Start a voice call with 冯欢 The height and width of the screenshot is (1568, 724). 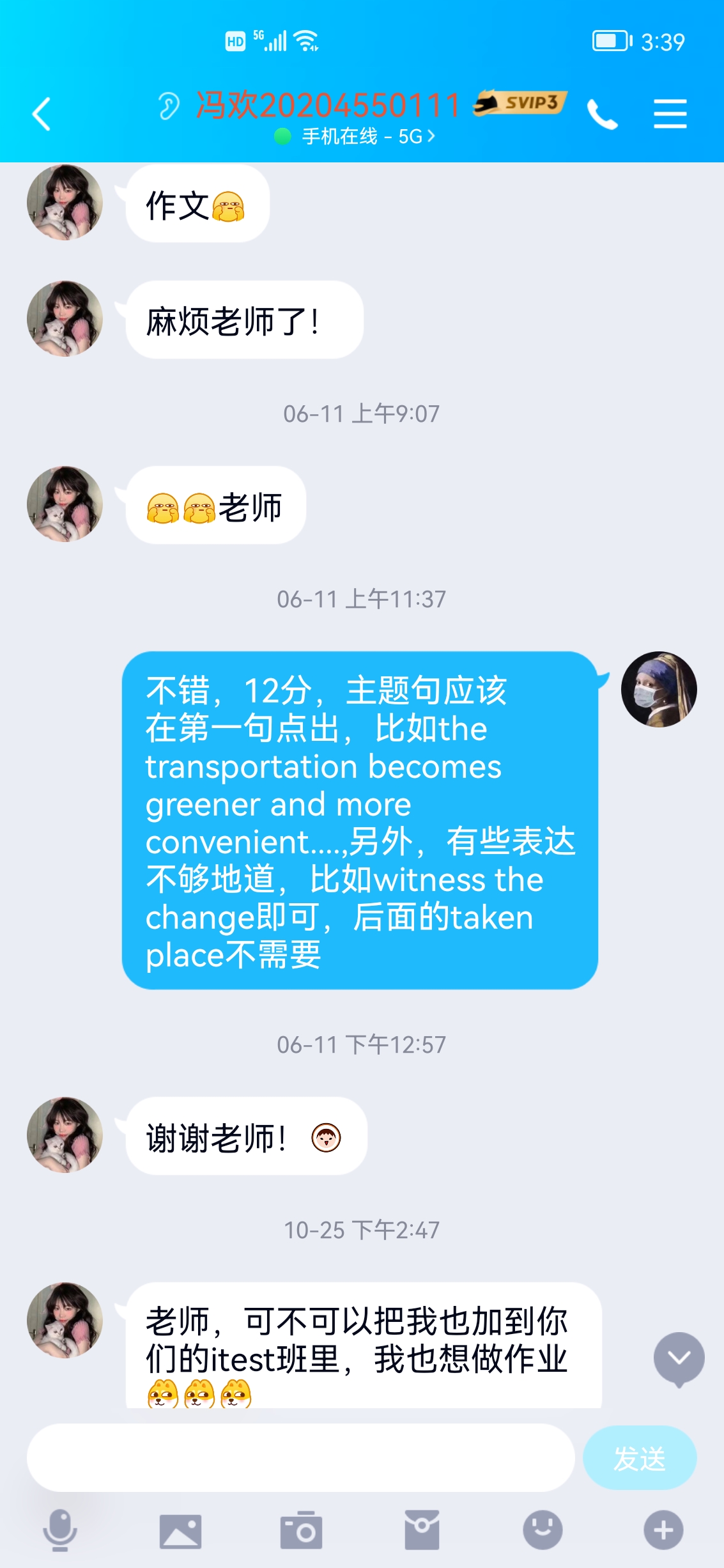(x=602, y=114)
